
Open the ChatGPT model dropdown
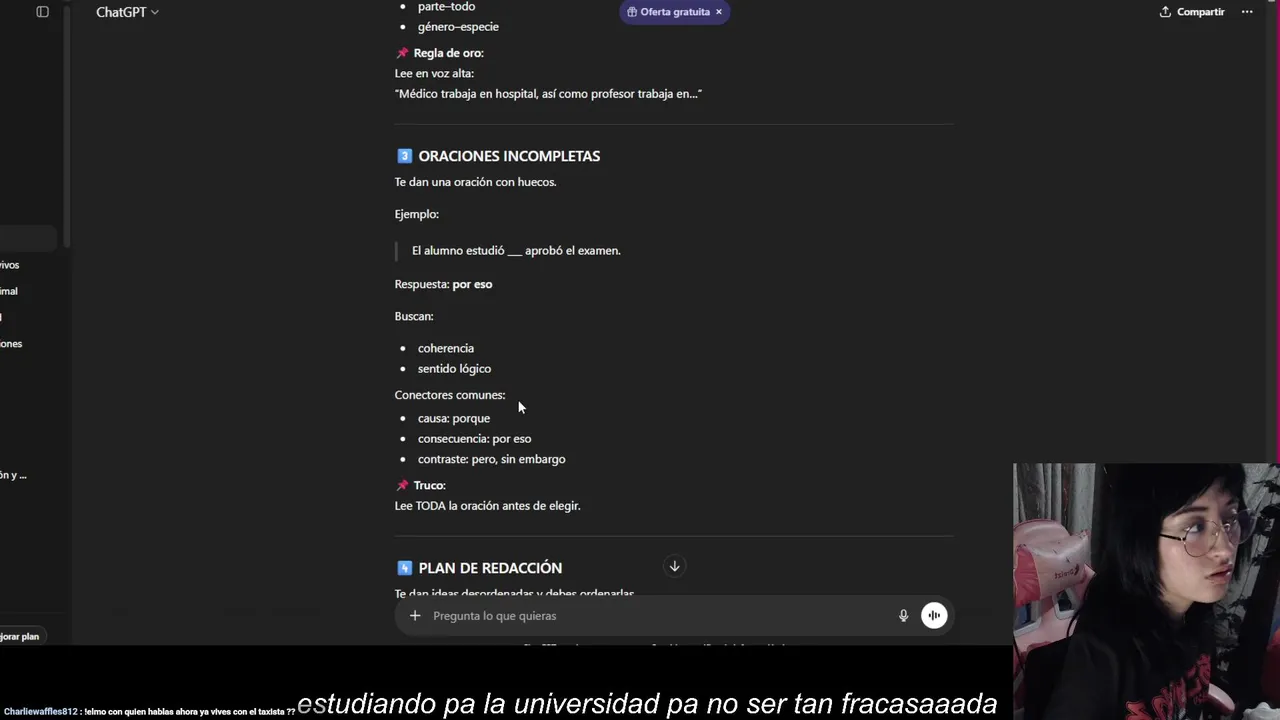(x=127, y=12)
